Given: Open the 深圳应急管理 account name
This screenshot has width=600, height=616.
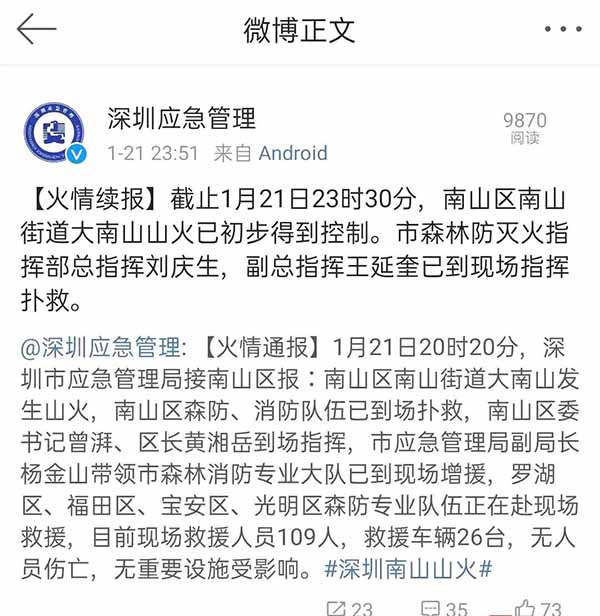Looking at the screenshot, I should click(182, 119).
